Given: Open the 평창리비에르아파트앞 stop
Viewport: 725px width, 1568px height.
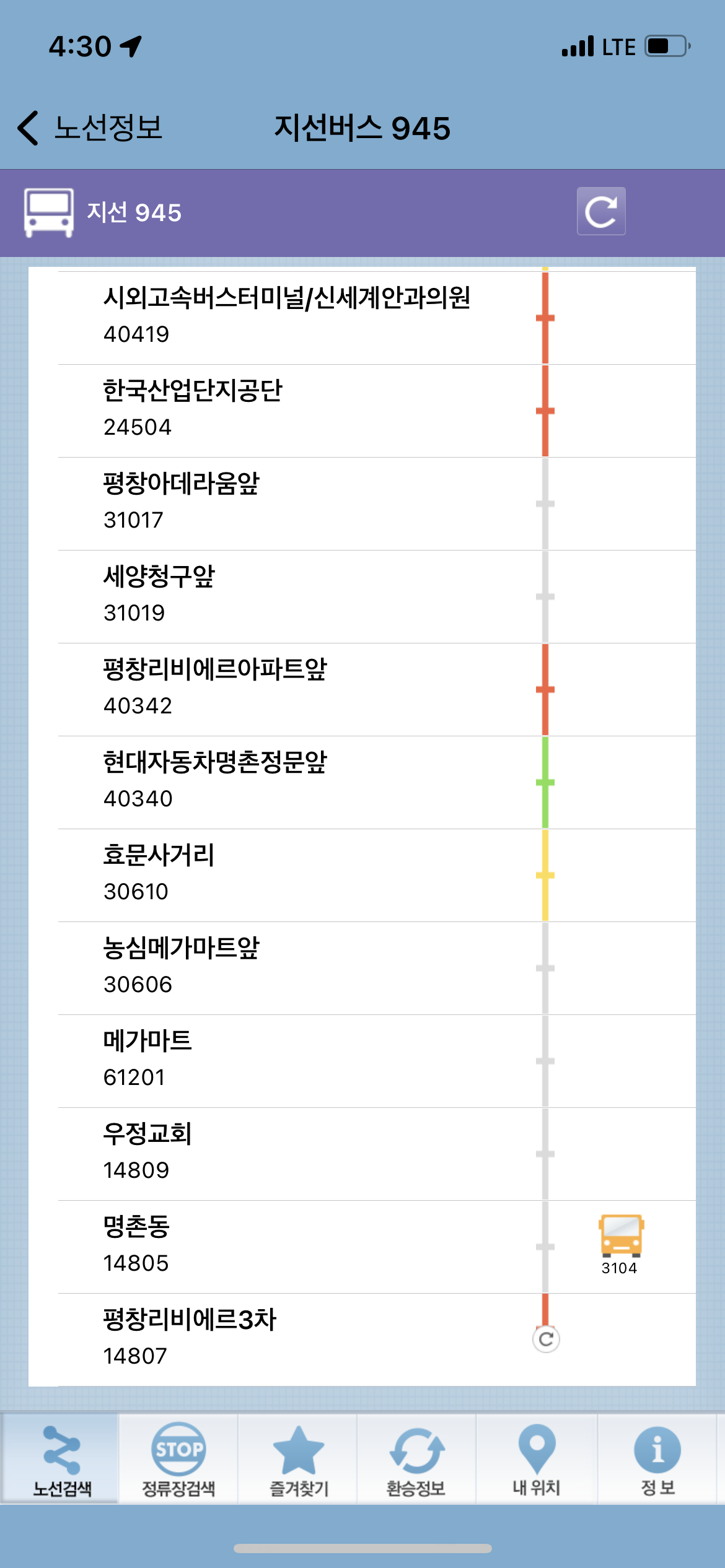Looking at the screenshot, I should coord(362,689).
